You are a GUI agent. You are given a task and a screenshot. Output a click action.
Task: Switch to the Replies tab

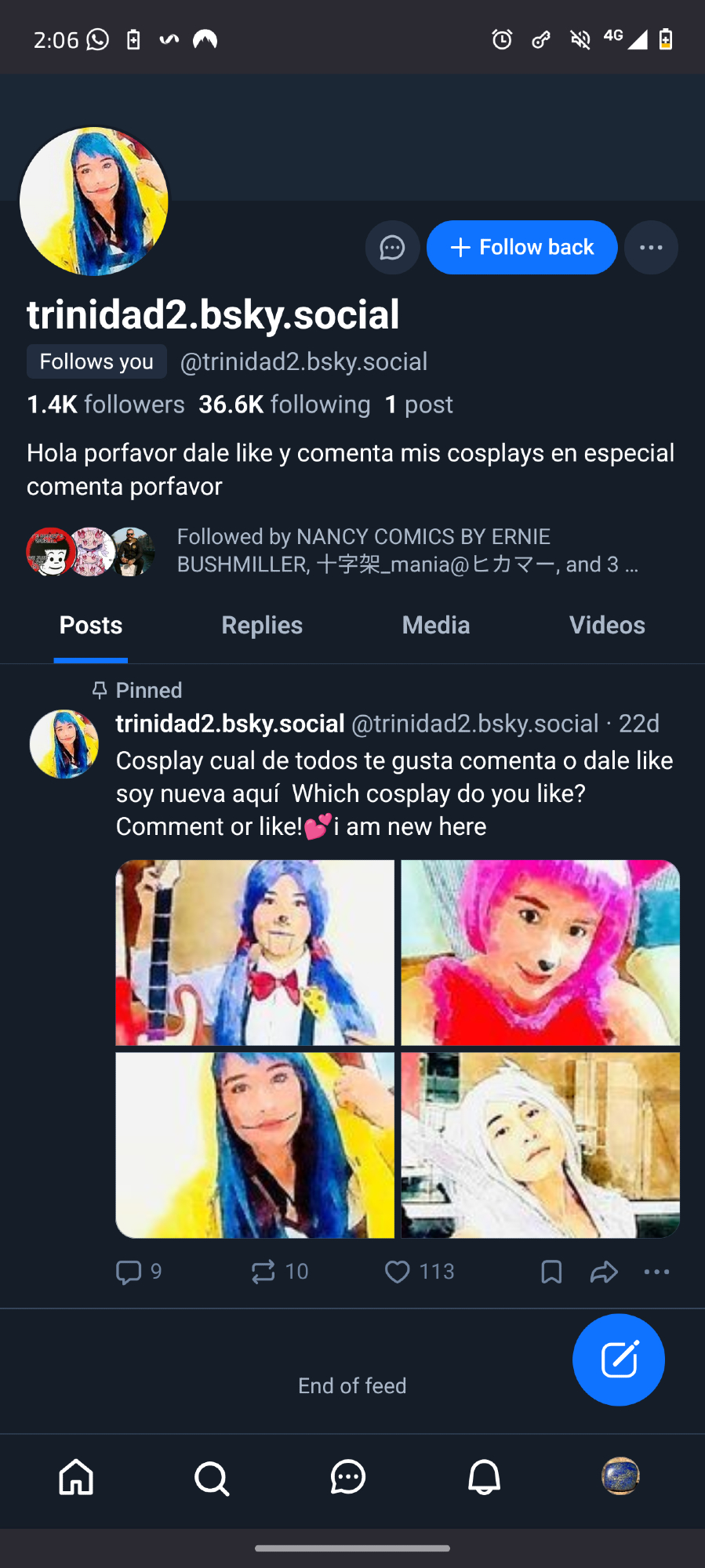(x=262, y=626)
